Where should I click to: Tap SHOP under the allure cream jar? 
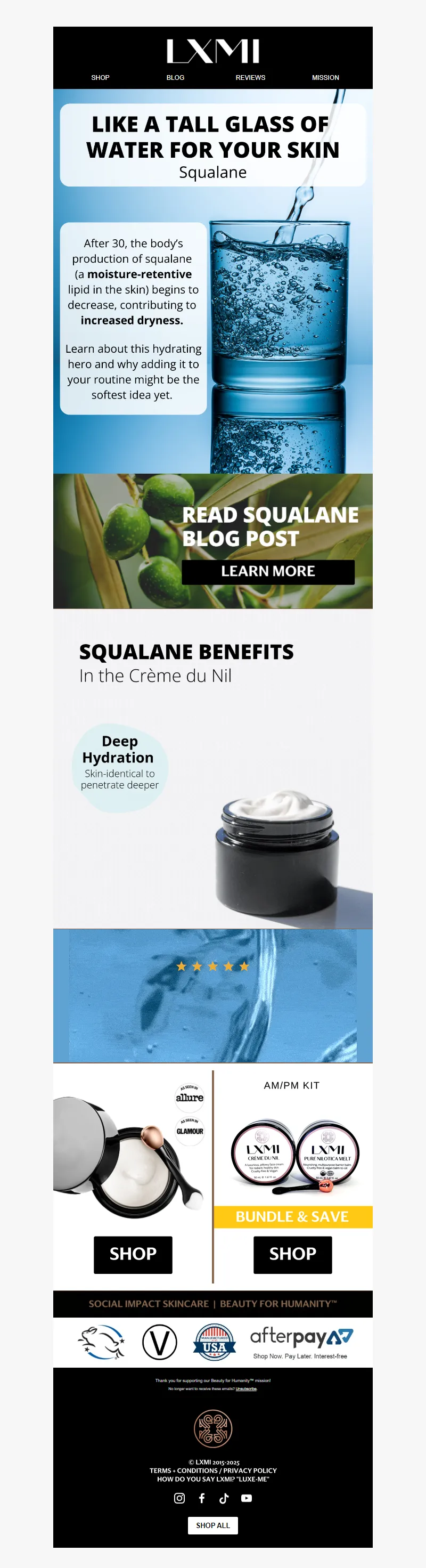(133, 1254)
